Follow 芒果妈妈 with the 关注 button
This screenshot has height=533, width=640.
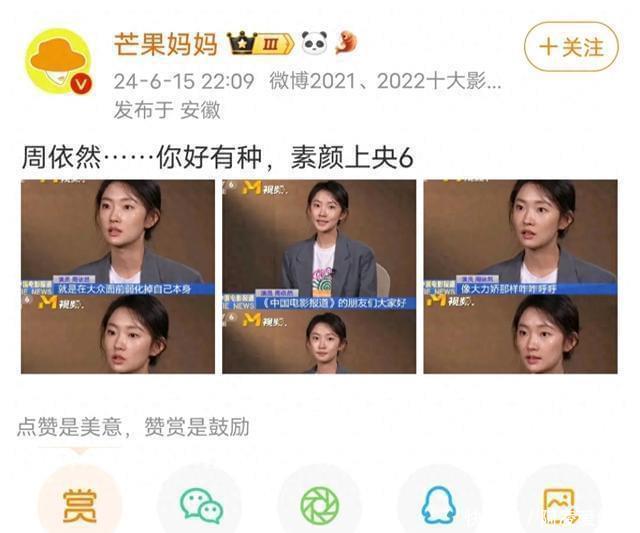(571, 46)
